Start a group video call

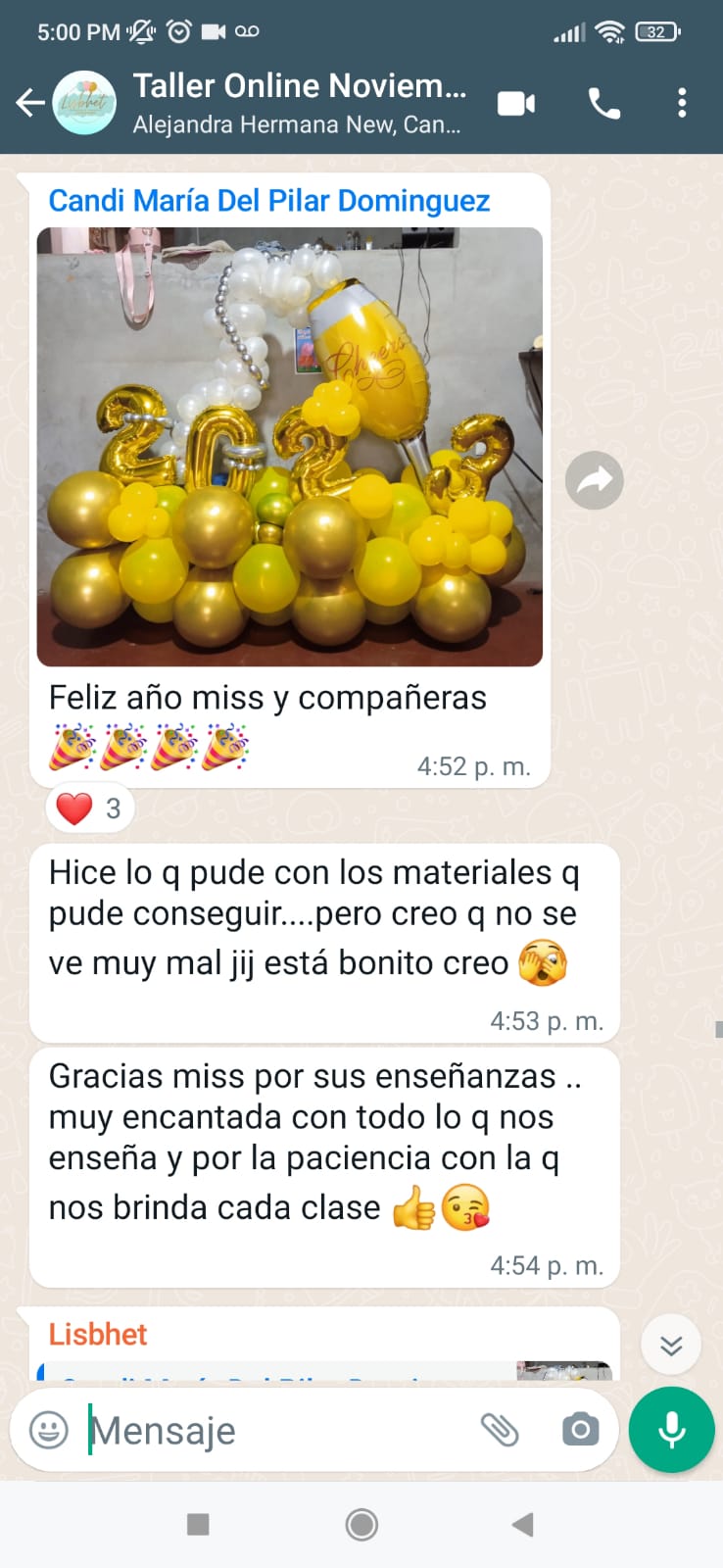(x=516, y=103)
